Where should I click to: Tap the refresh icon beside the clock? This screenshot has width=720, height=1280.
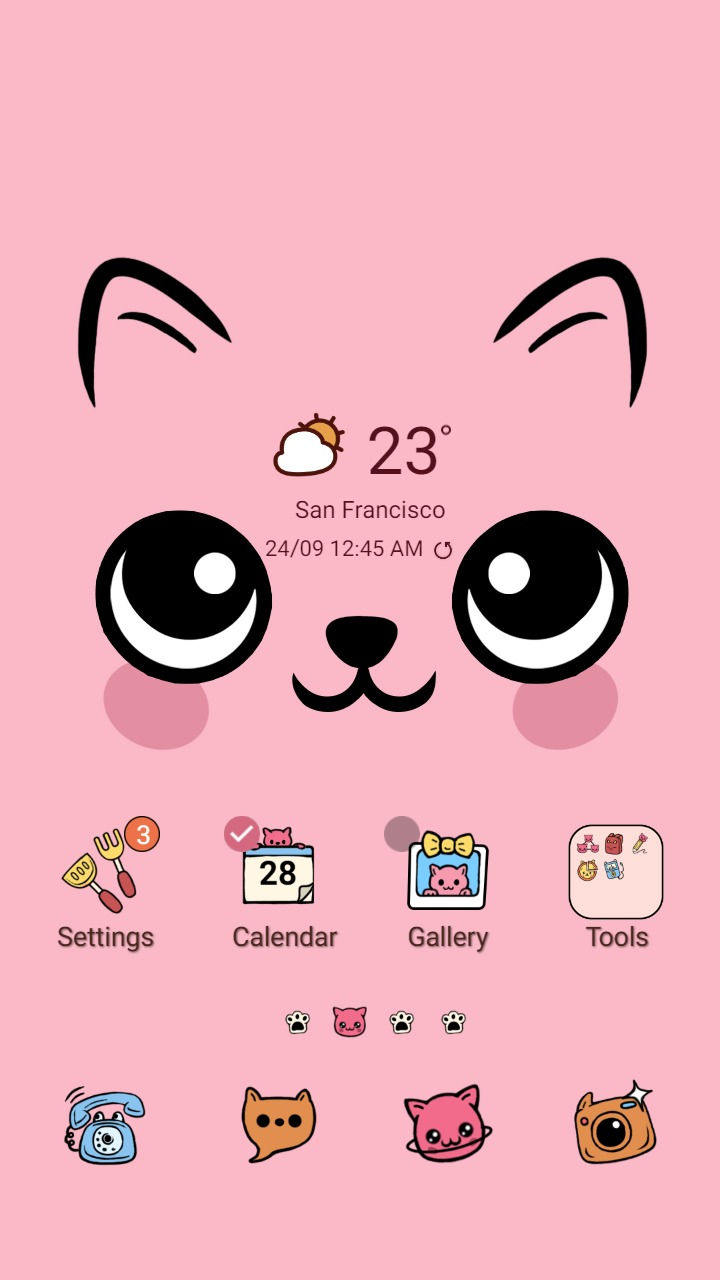tap(443, 549)
